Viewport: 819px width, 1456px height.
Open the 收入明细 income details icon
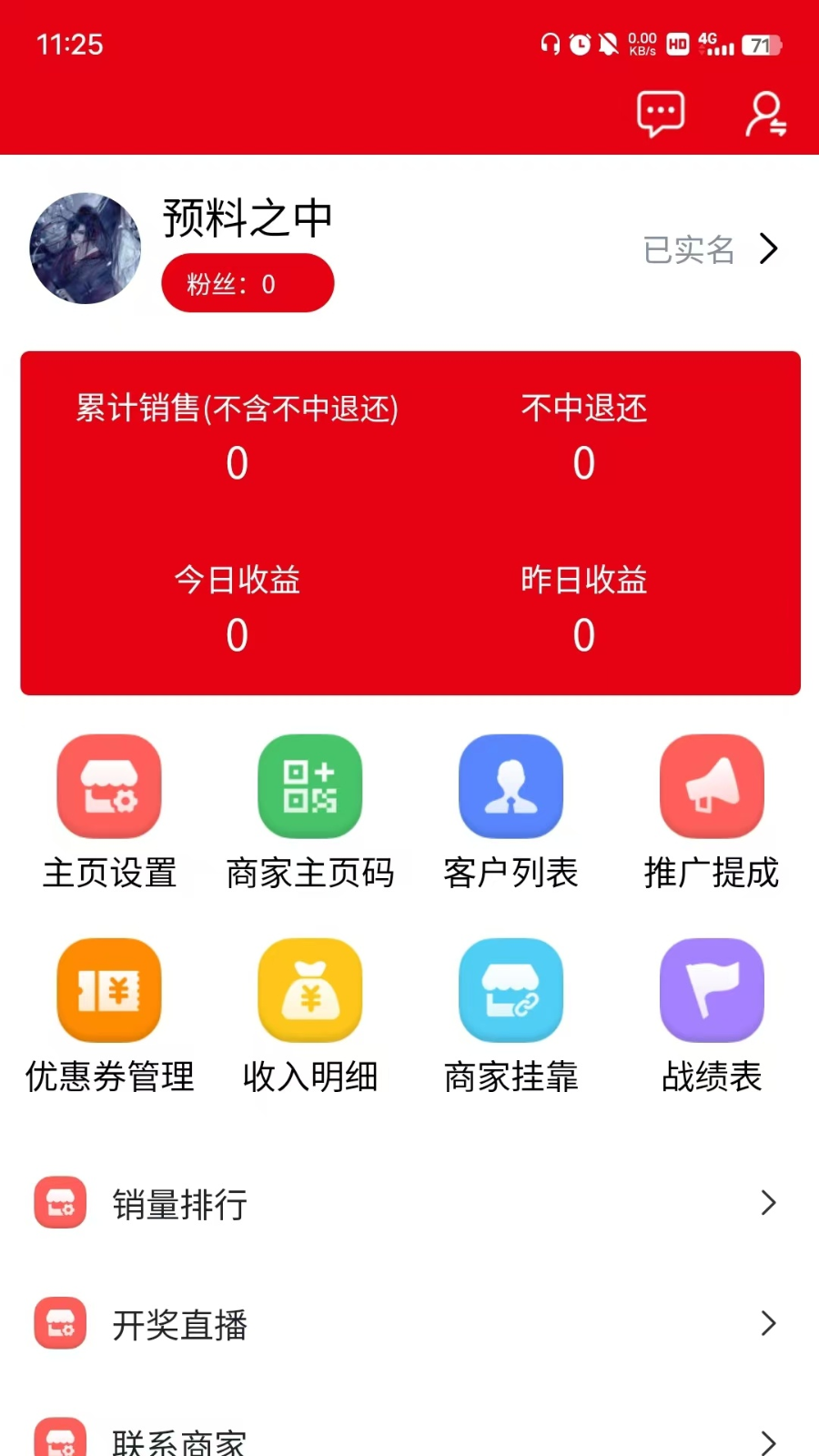click(309, 991)
